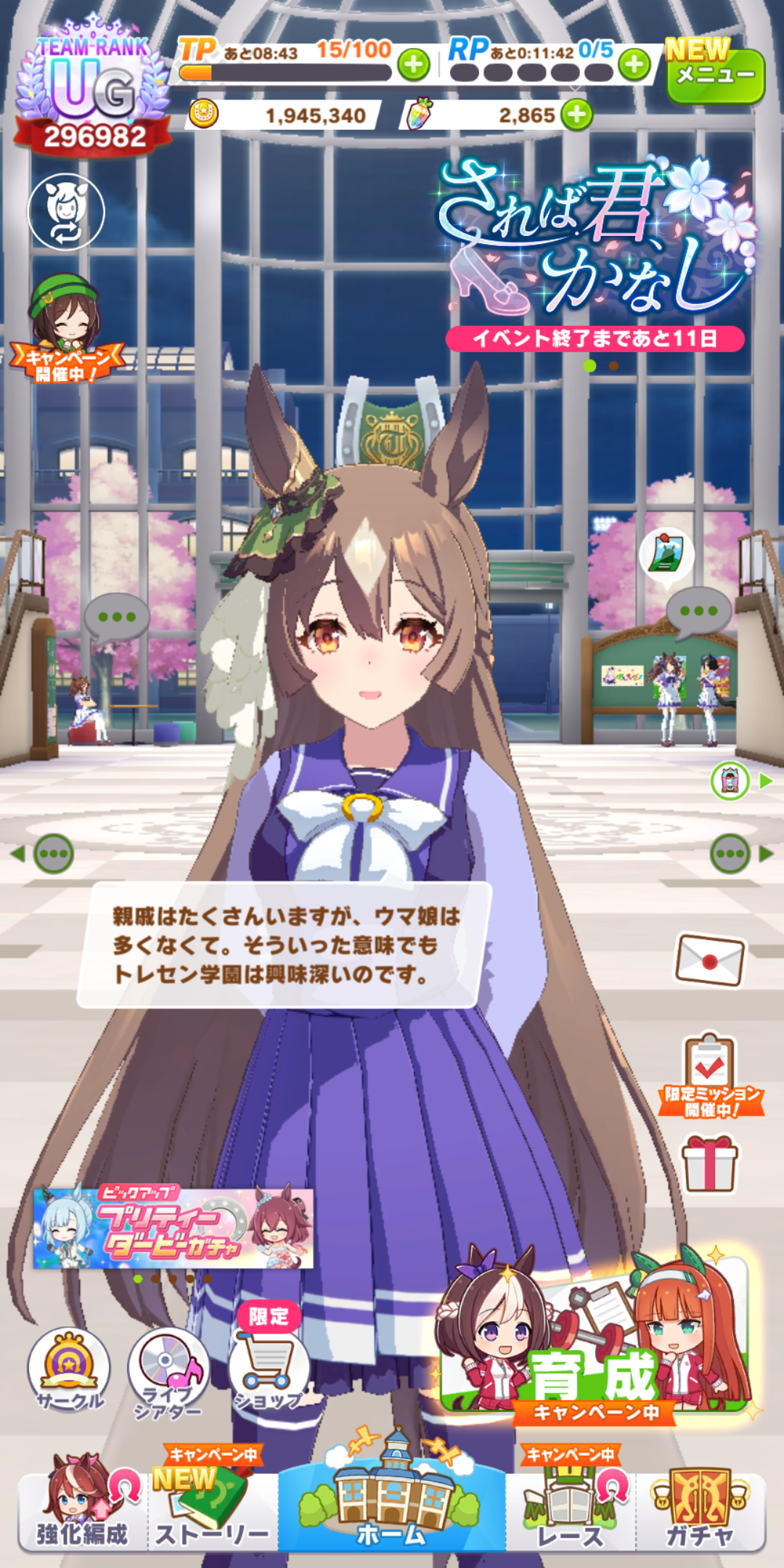View the プリティーダービーガチャ pickup banner
The height and width of the screenshot is (1568, 784).
(x=173, y=1228)
